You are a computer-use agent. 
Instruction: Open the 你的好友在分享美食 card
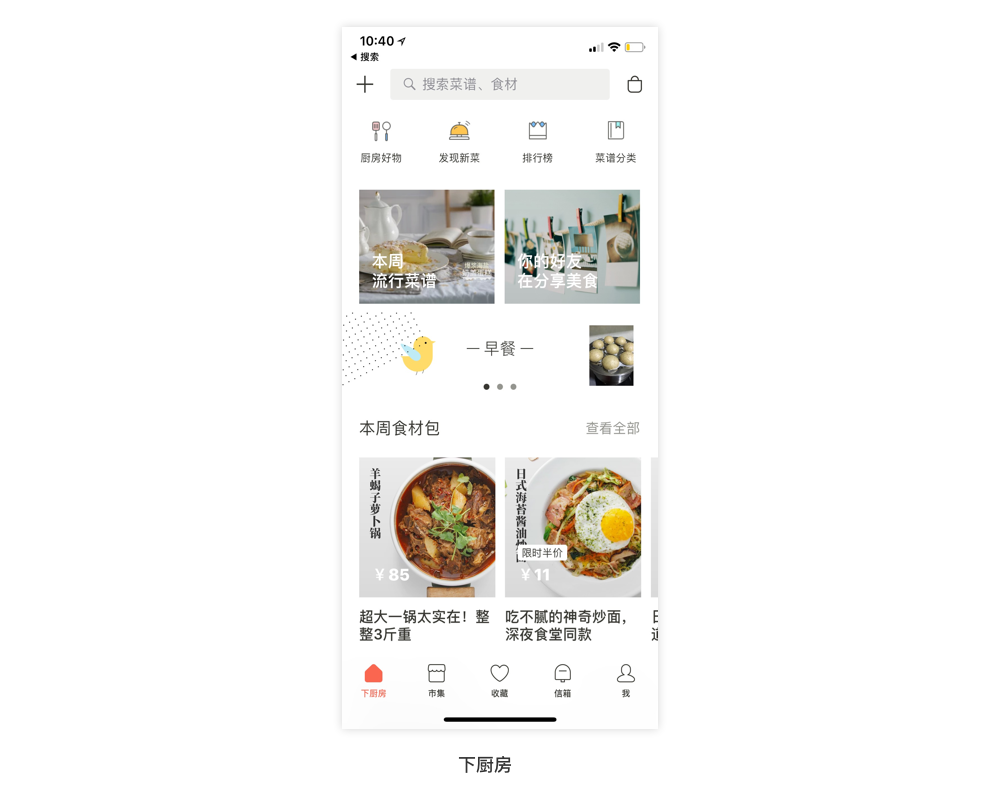click(x=572, y=247)
